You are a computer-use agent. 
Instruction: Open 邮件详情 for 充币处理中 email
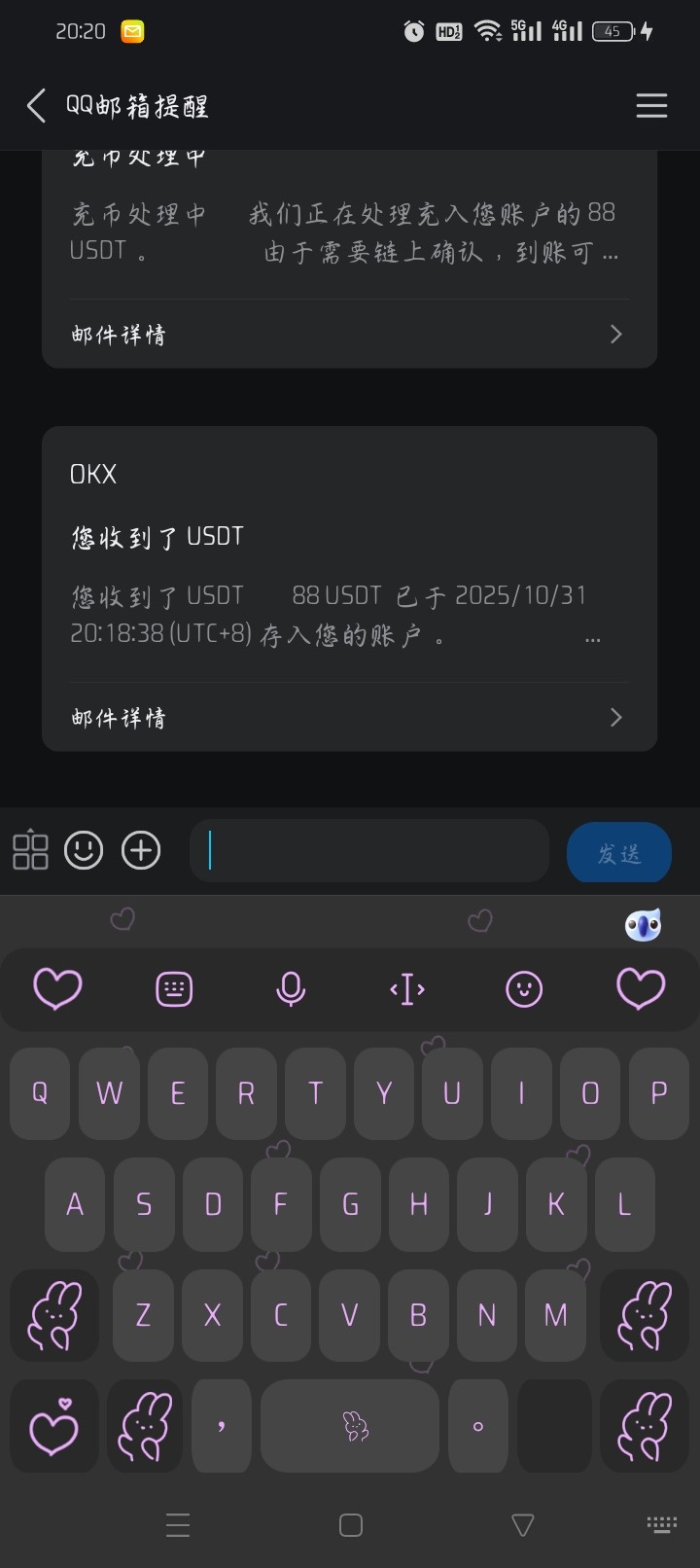pyautogui.click(x=348, y=335)
